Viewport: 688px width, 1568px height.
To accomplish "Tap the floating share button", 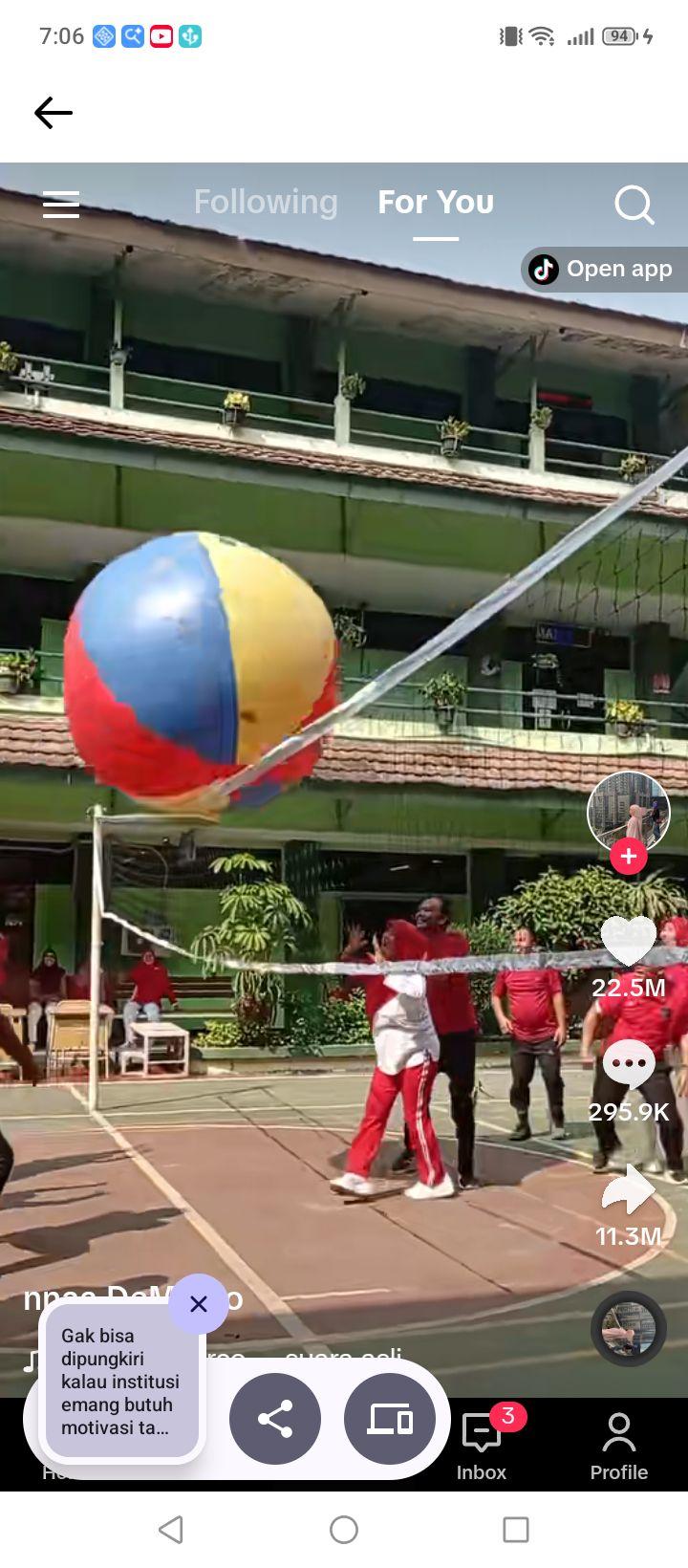I will 275,1419.
